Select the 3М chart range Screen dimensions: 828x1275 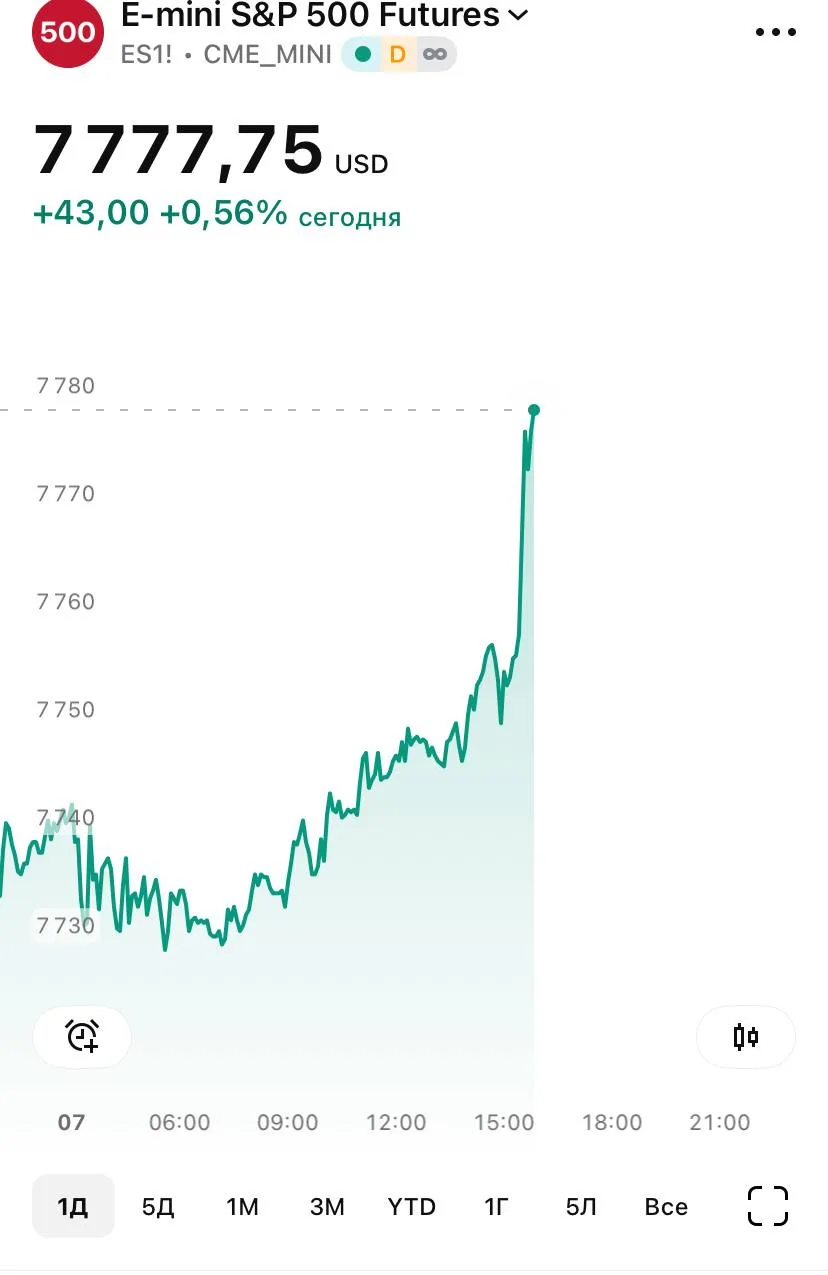coord(327,1206)
